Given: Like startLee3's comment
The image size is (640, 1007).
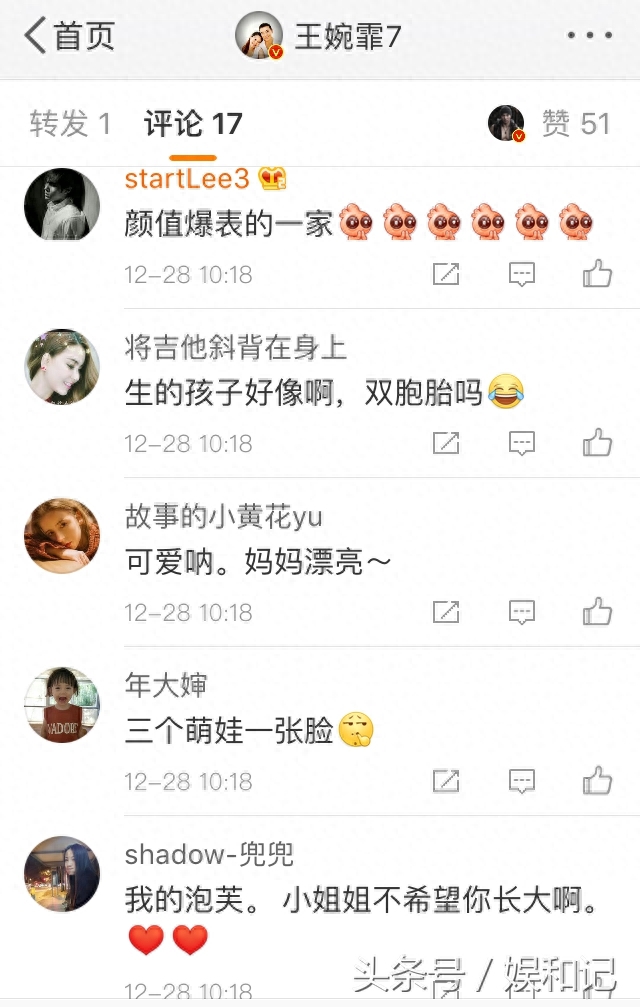Looking at the screenshot, I should pos(598,274).
